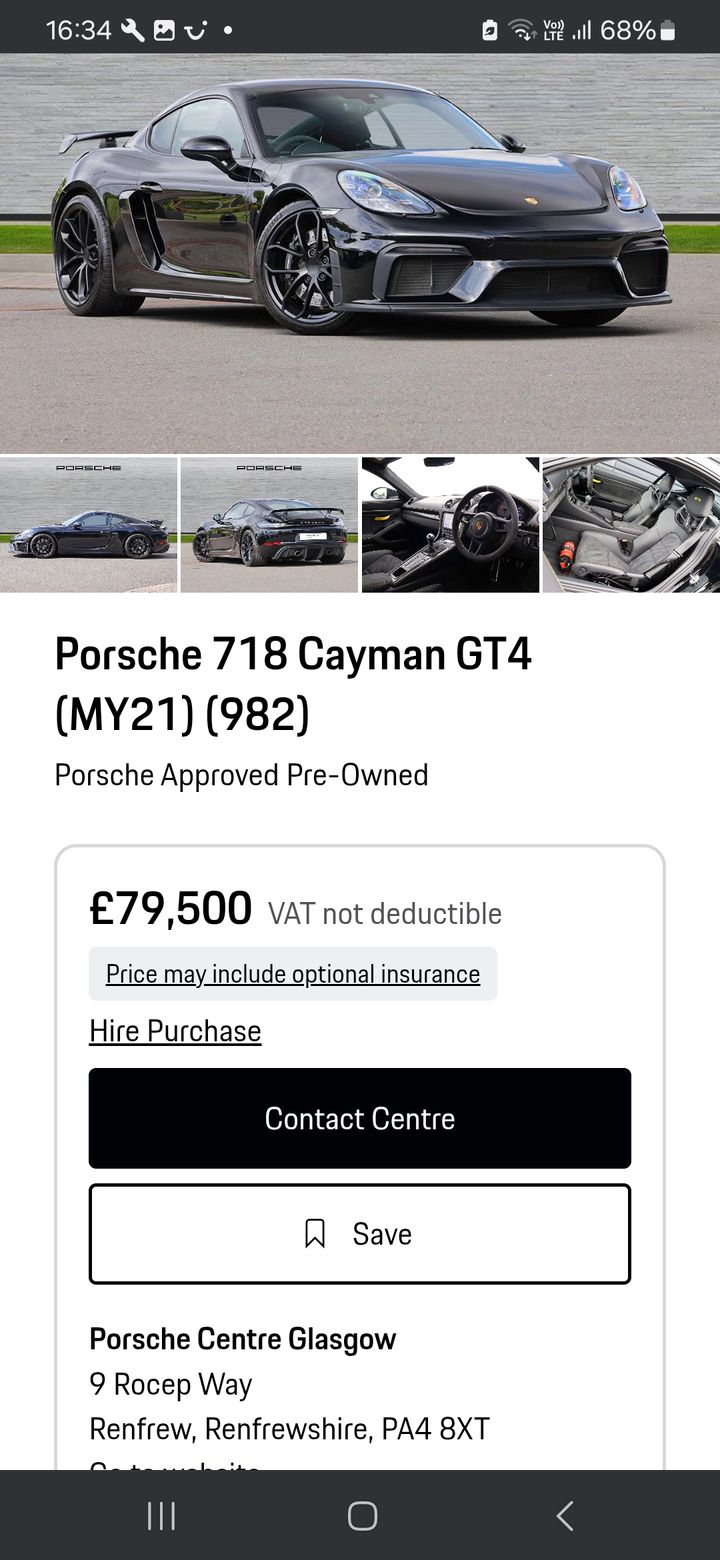Open the main black Porsche photo
This screenshot has width=720, height=1560.
pyautogui.click(x=360, y=253)
